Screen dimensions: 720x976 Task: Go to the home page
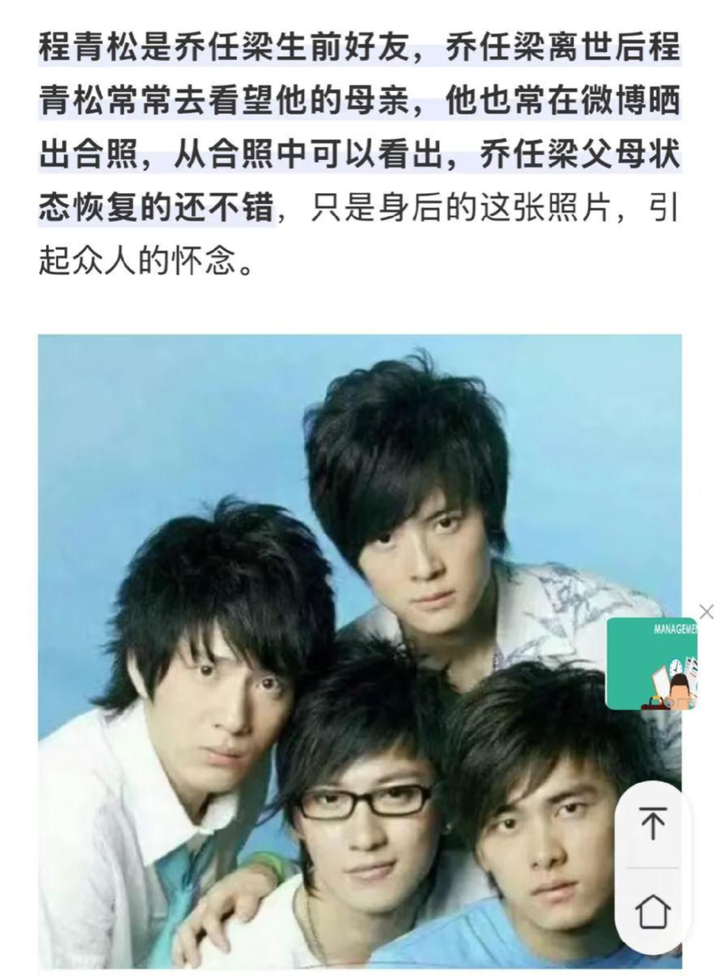[x=653, y=911]
